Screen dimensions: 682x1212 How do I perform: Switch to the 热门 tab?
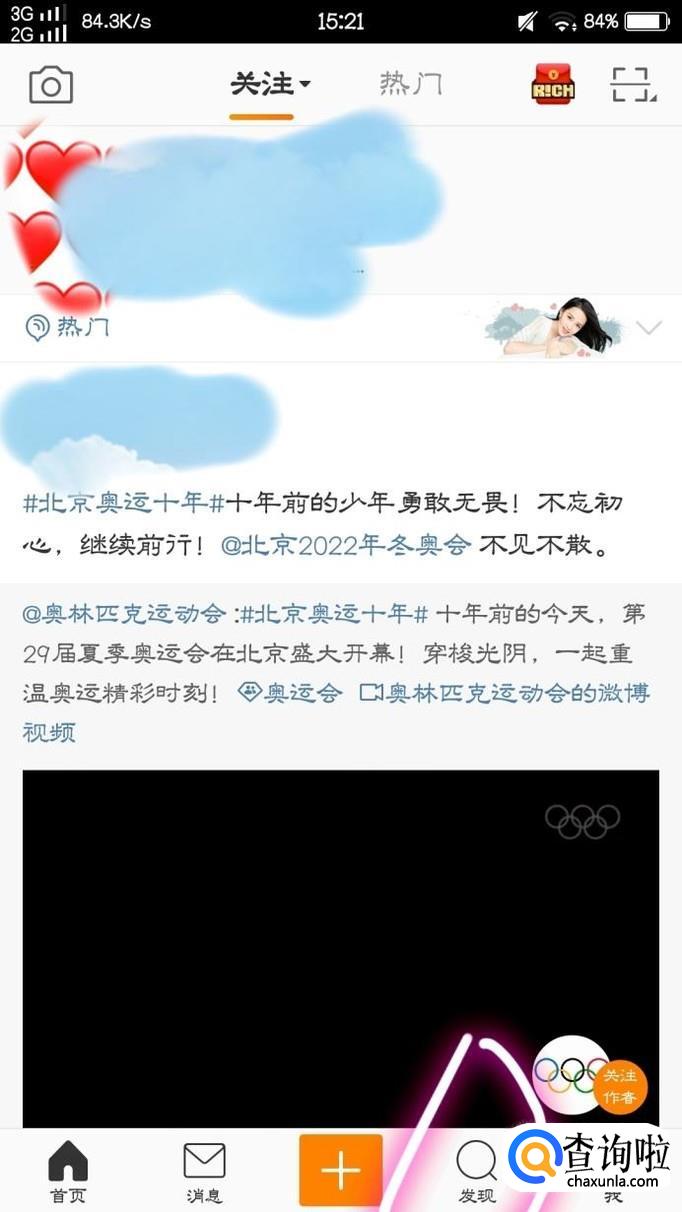tap(410, 85)
